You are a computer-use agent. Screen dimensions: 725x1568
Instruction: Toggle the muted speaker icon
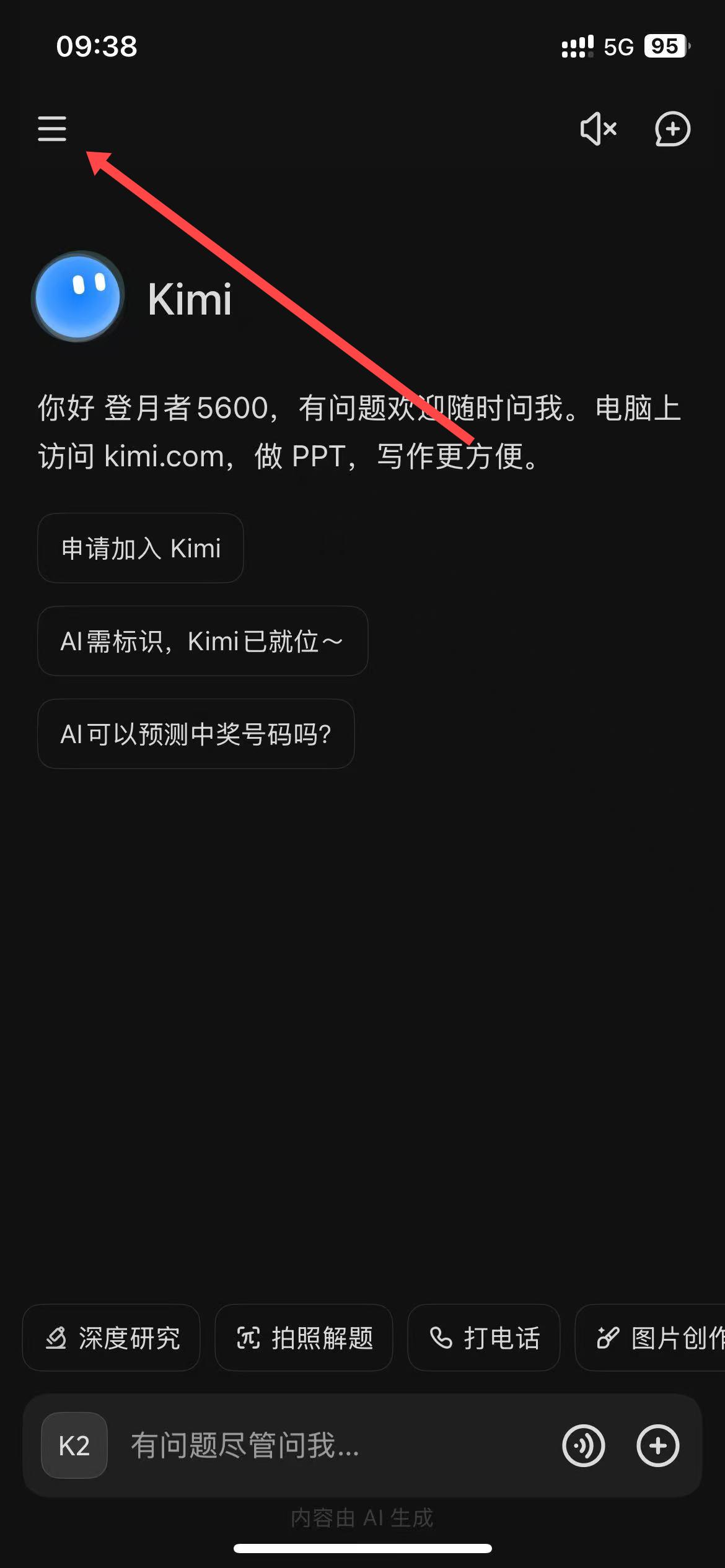coord(598,129)
